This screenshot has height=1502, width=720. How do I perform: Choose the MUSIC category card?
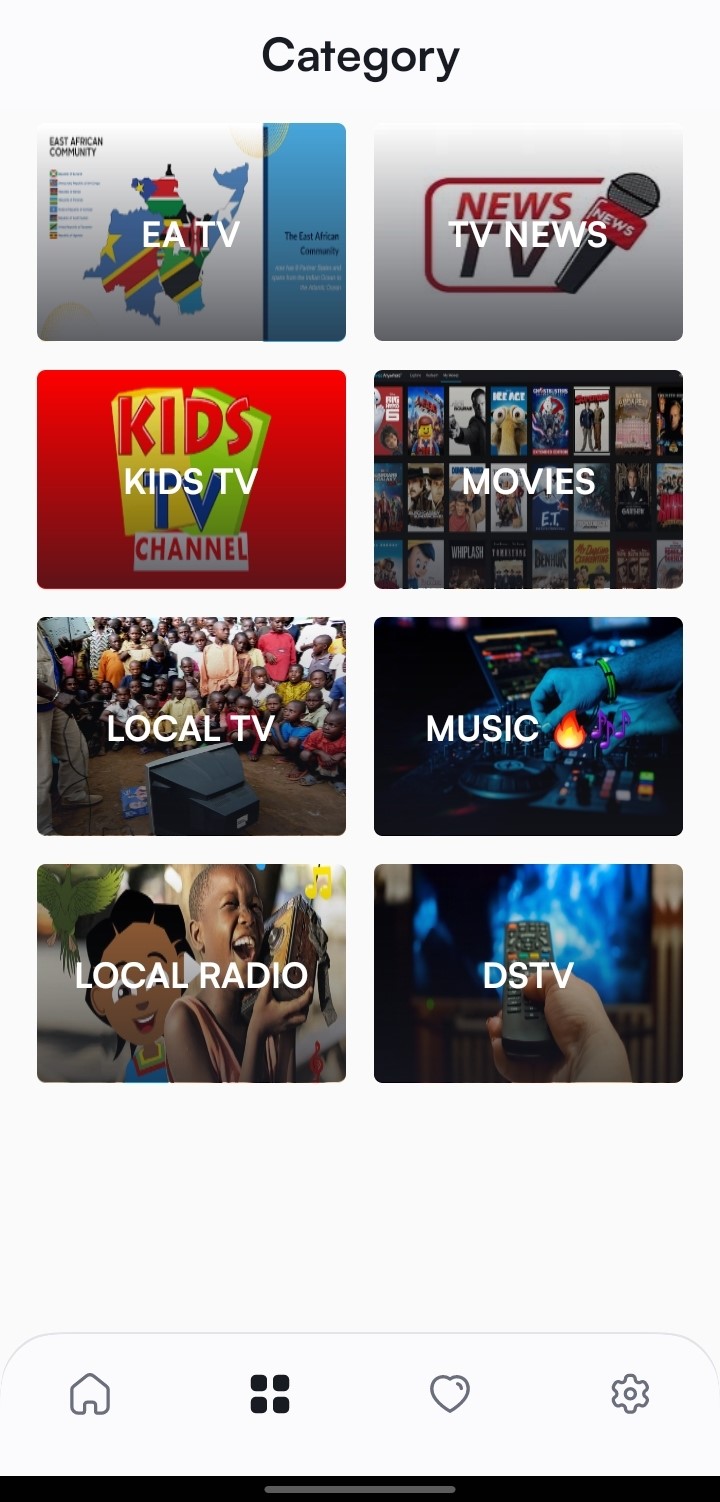(528, 726)
